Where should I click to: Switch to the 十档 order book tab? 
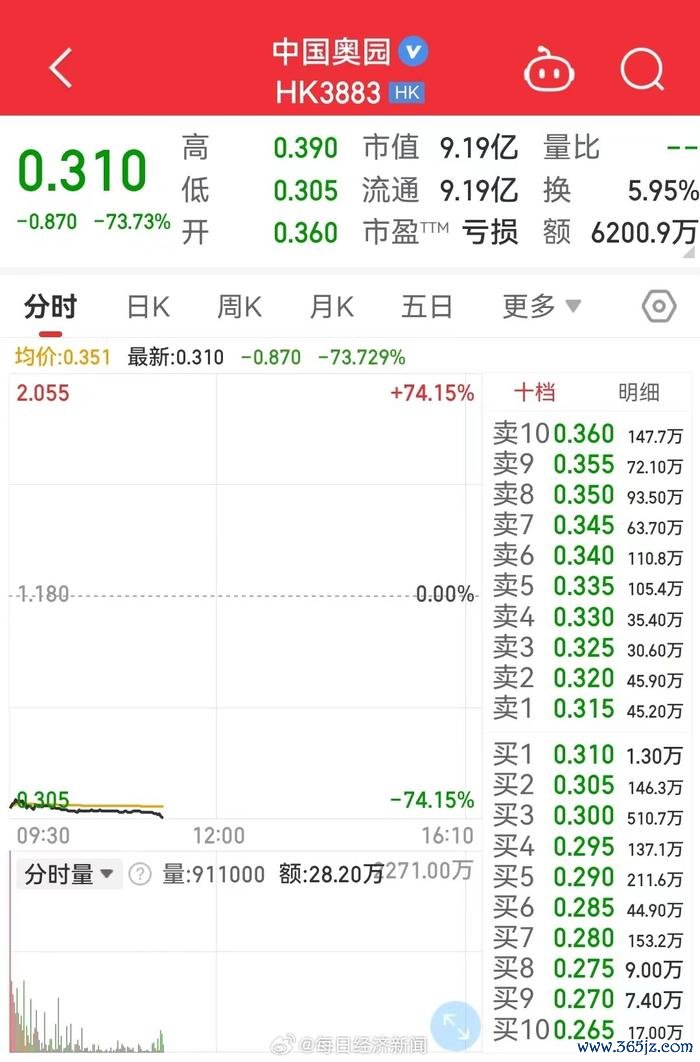click(535, 393)
